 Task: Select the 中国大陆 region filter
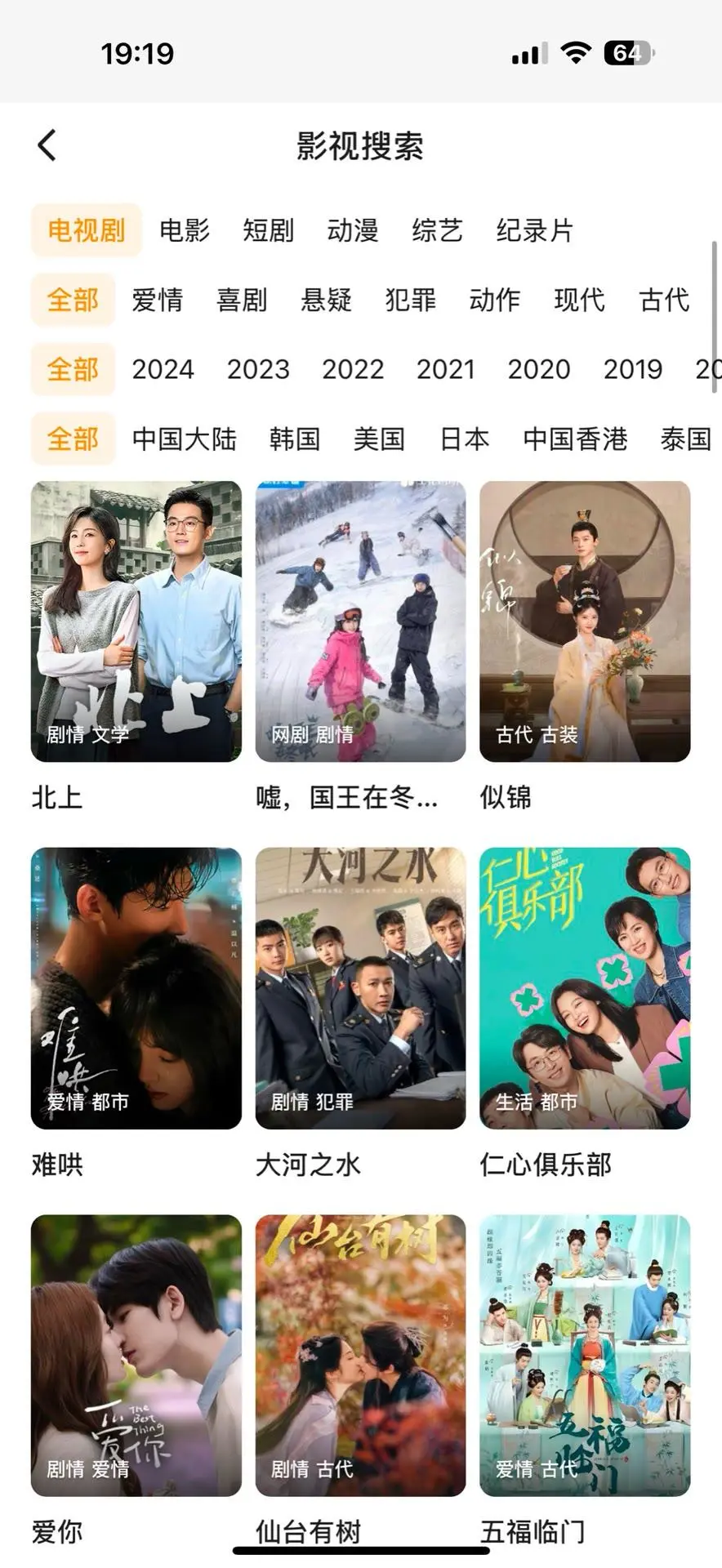click(185, 439)
